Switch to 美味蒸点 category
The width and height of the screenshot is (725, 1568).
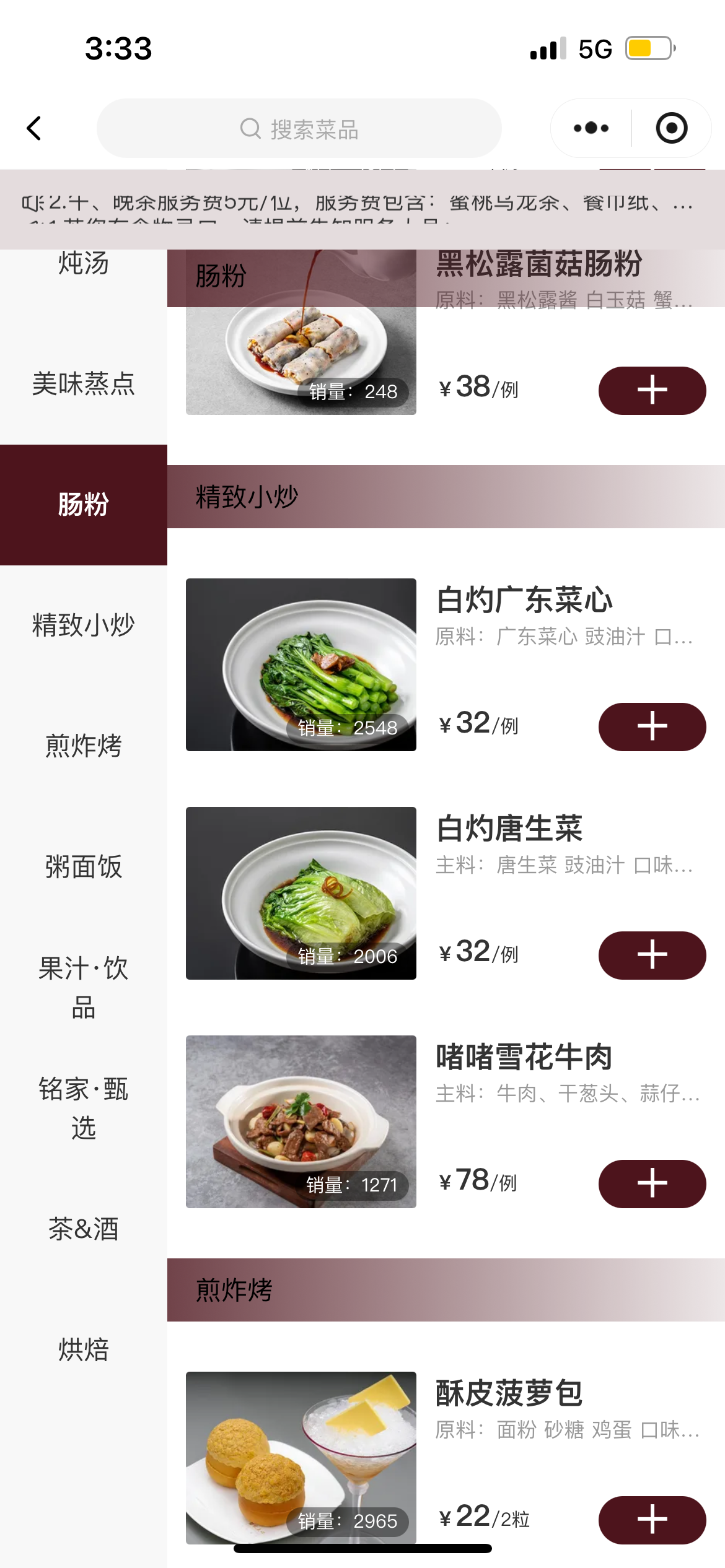coord(84,384)
